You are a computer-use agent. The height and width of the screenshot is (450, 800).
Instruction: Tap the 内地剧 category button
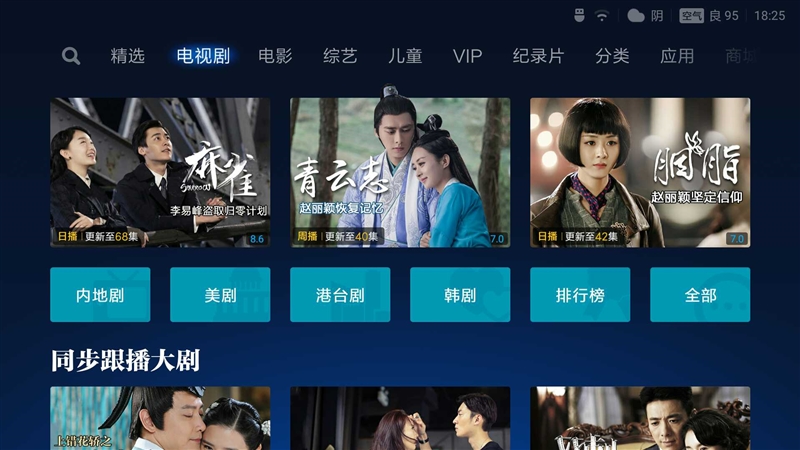click(x=100, y=295)
